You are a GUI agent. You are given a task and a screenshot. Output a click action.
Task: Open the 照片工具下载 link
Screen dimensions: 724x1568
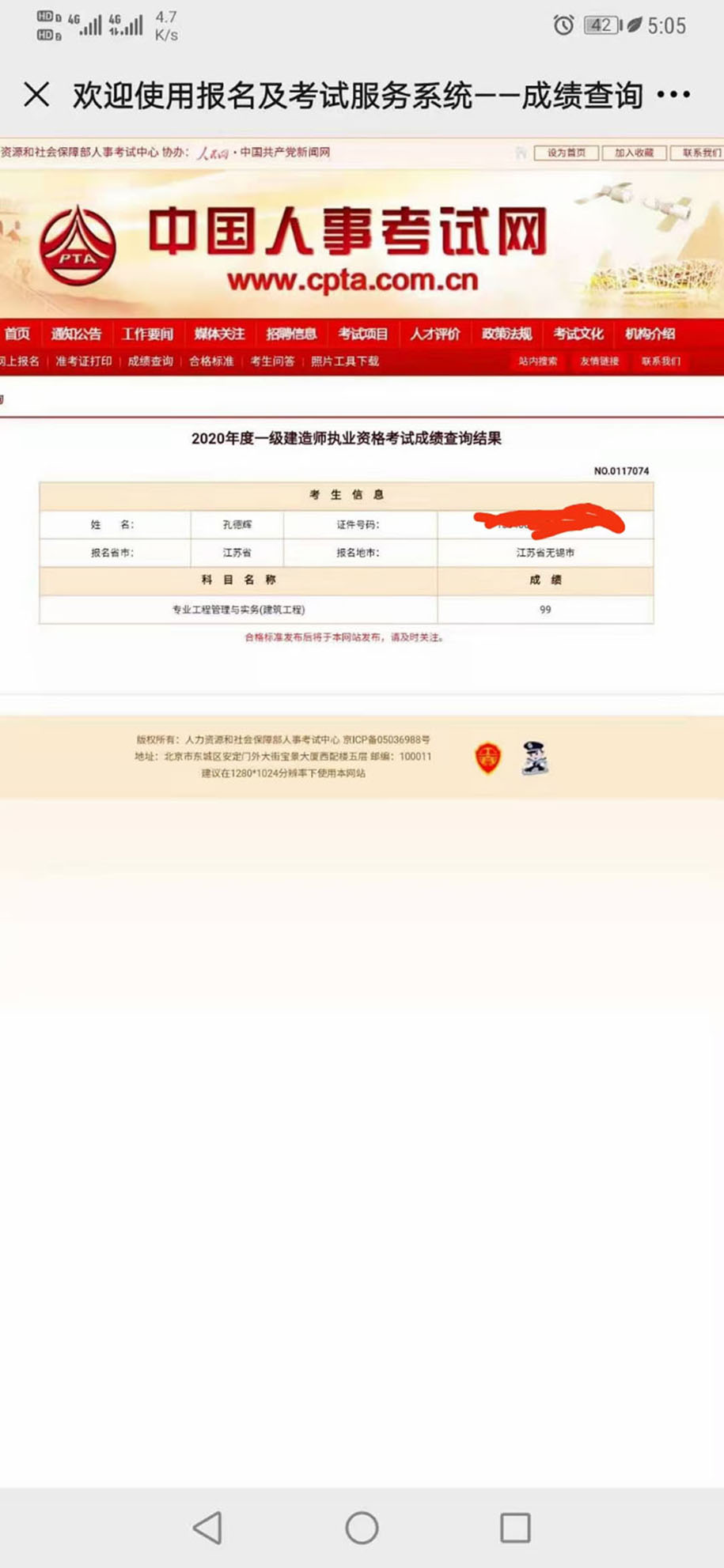point(344,361)
